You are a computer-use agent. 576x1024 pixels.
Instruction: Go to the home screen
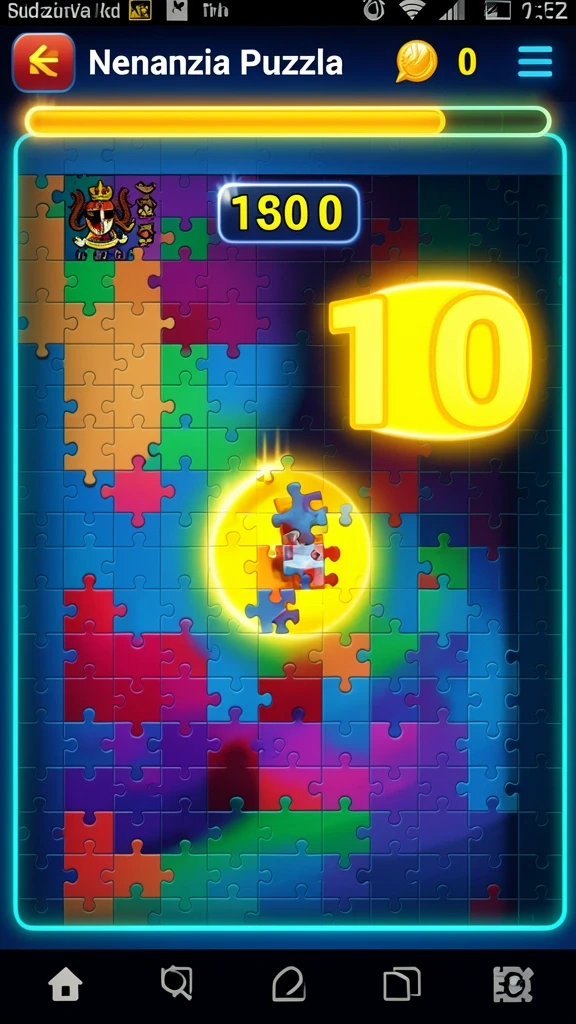click(65, 984)
